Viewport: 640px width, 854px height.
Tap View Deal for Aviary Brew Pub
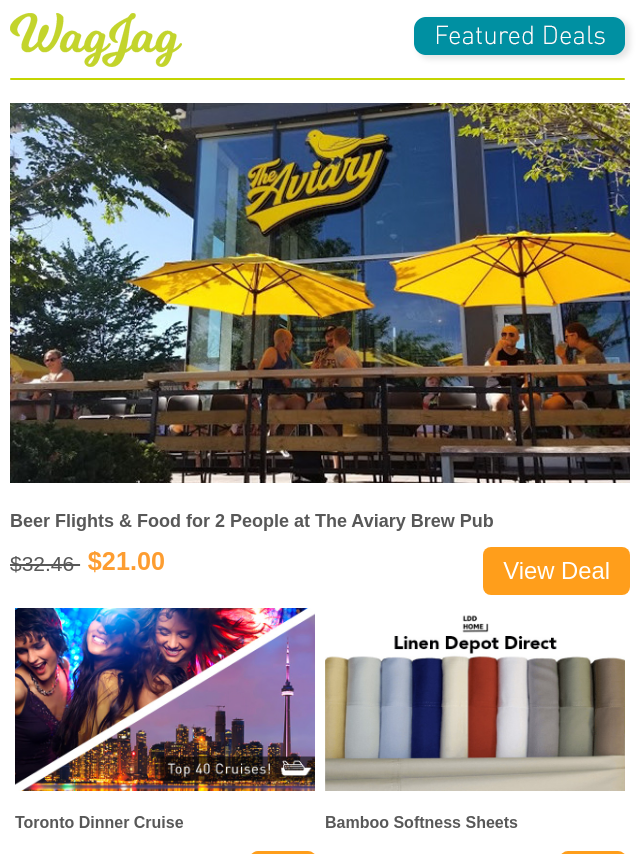coord(556,571)
